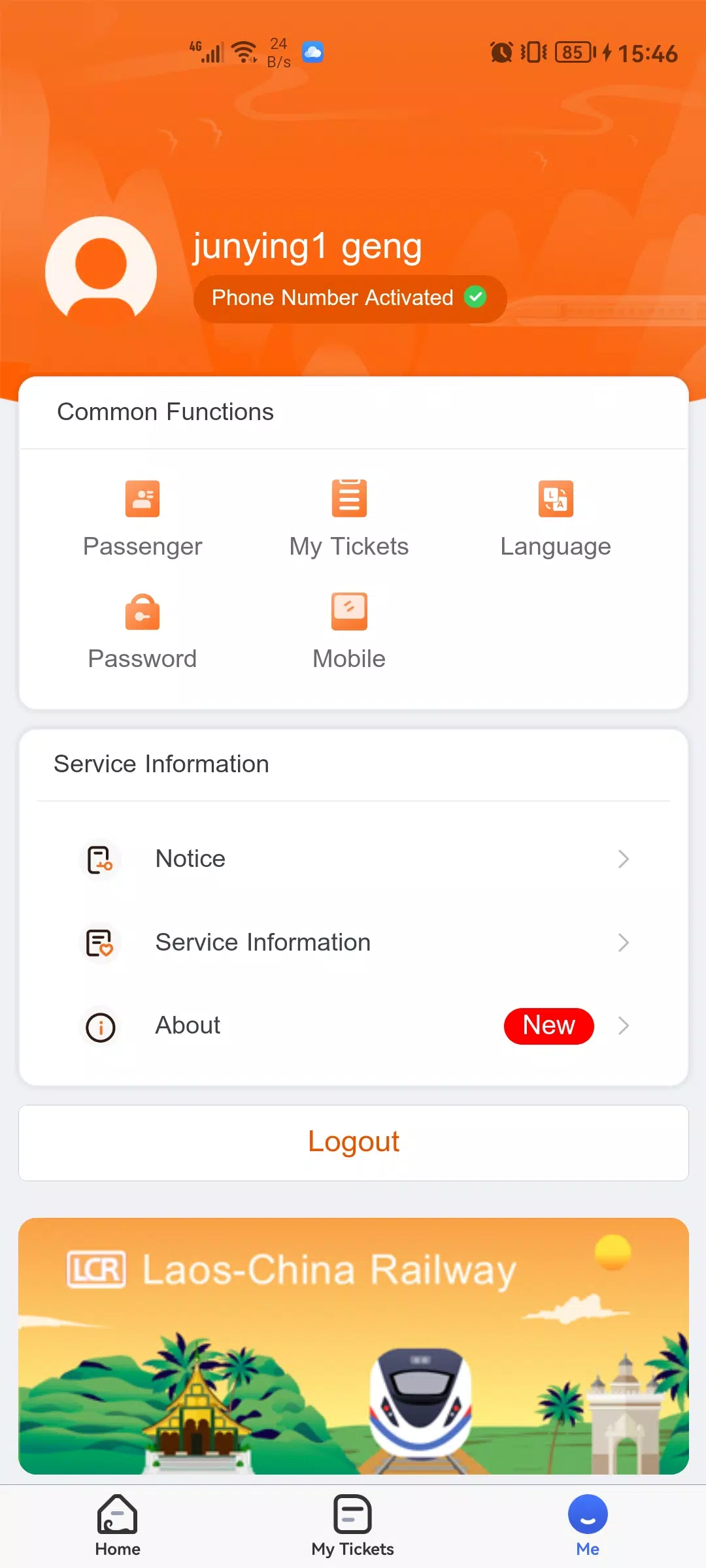706x1568 pixels.
Task: Open the Mobile icon in Common Functions
Action: click(348, 612)
